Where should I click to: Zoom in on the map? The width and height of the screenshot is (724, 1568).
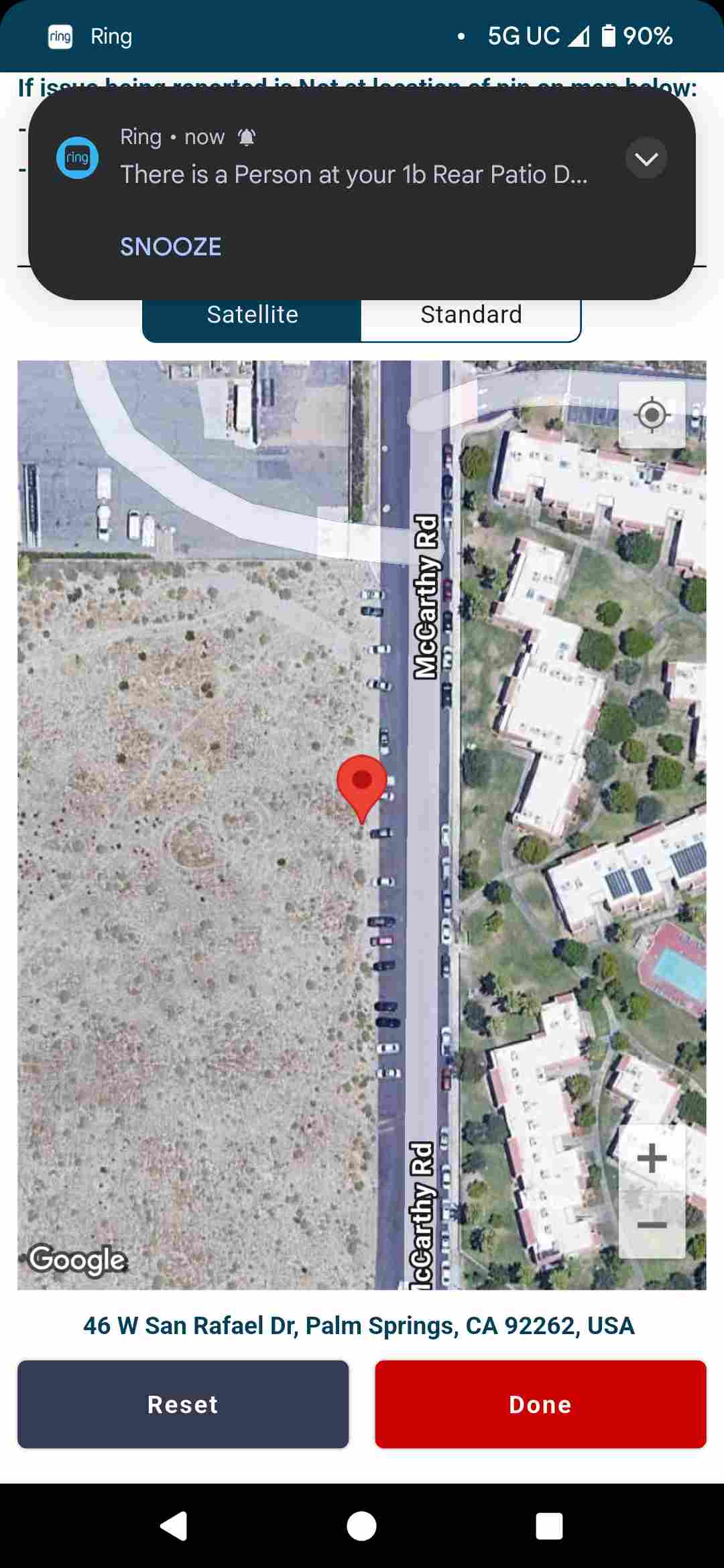point(652,1158)
